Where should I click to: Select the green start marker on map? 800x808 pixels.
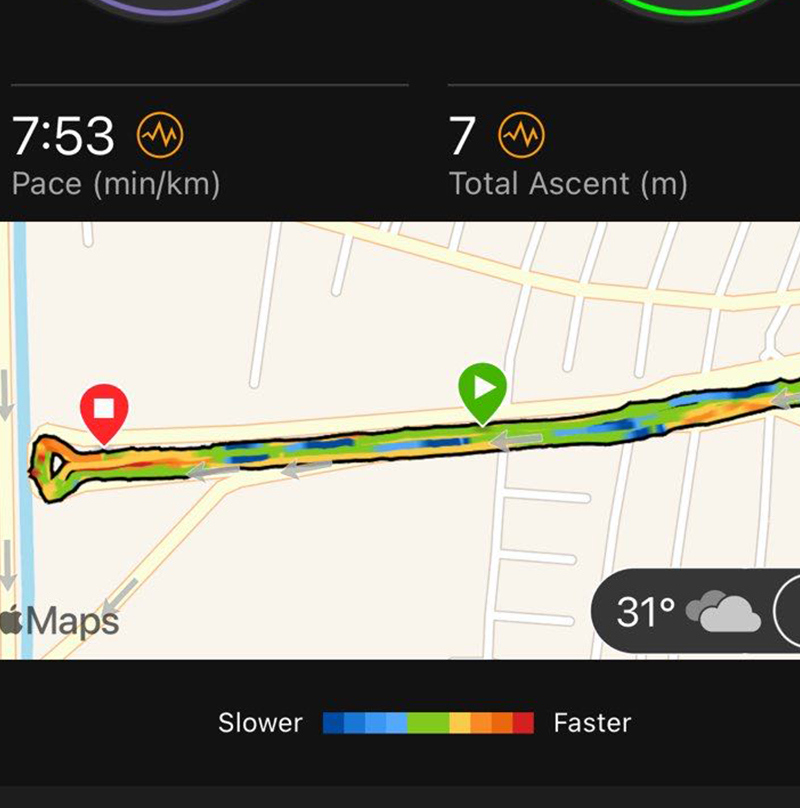pos(483,388)
